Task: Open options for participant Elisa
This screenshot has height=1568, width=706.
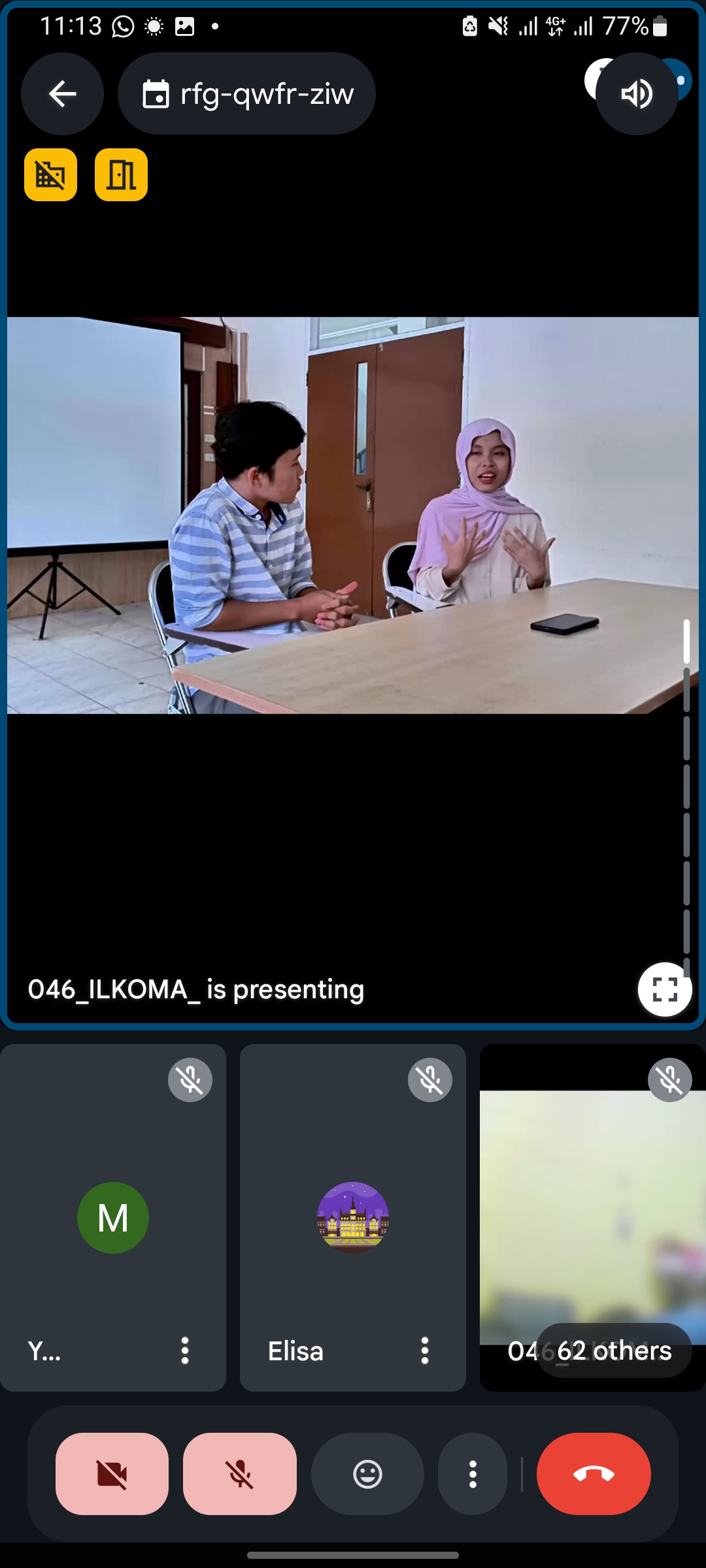Action: point(425,1350)
